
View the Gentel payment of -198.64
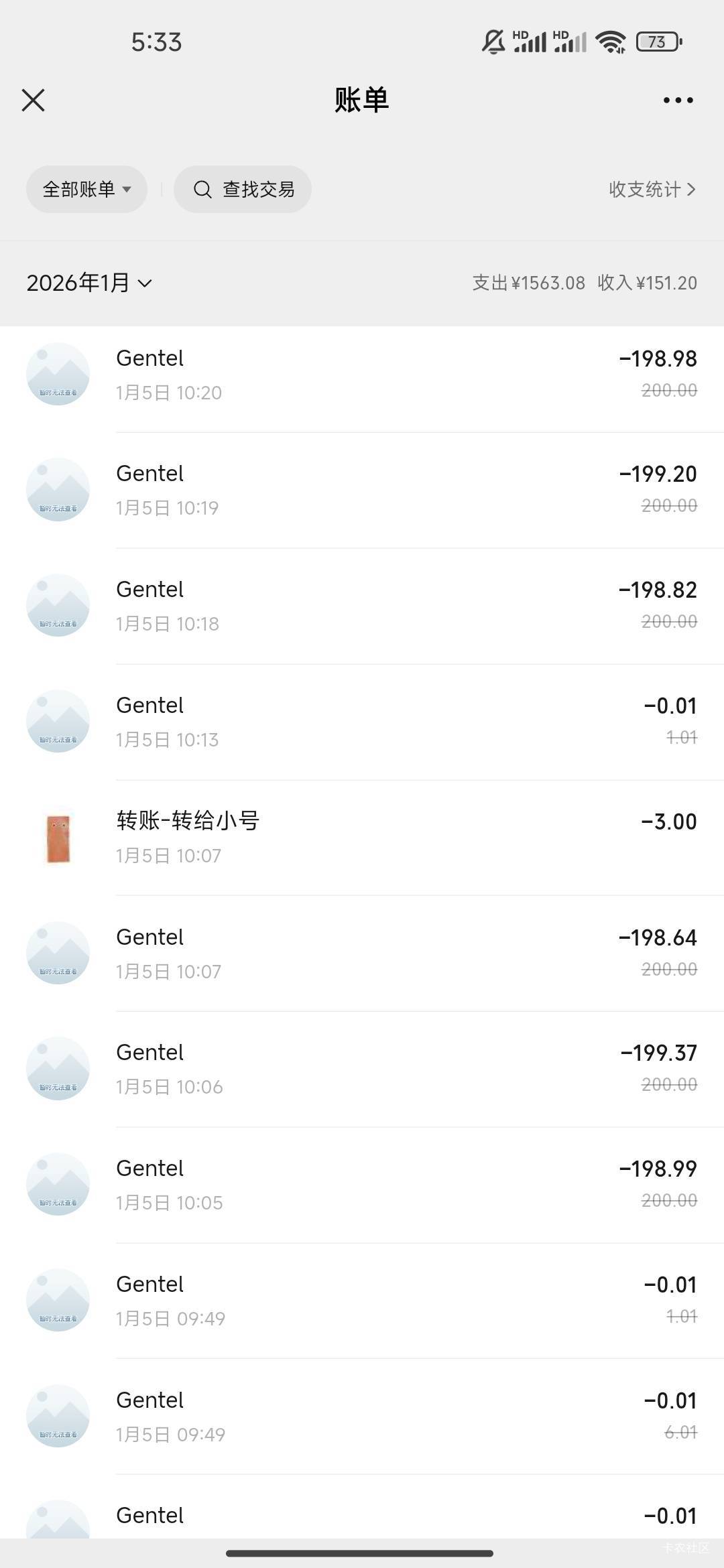pos(362,953)
